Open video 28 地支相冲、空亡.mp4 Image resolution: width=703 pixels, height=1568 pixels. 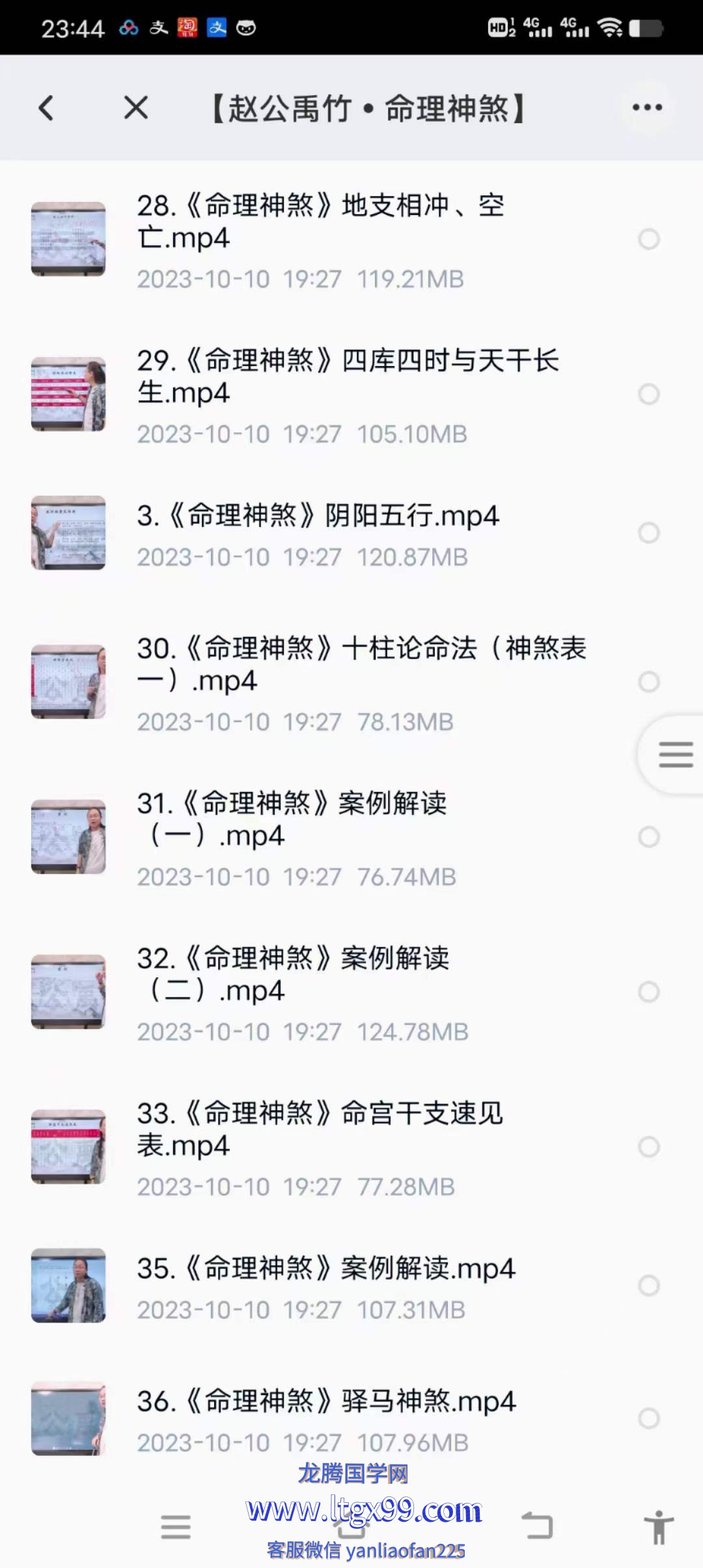point(320,221)
